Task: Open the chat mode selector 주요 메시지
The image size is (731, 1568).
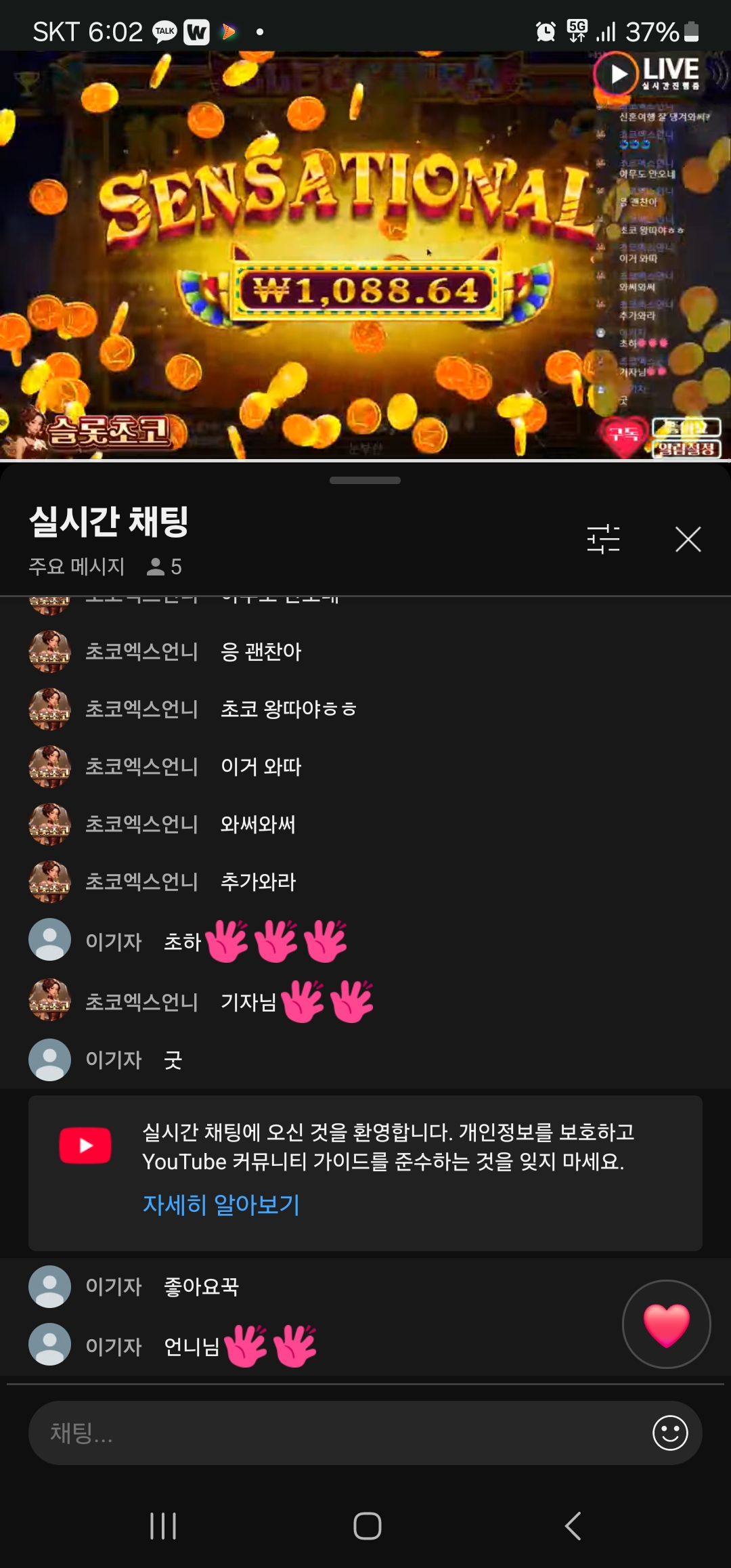Action: click(x=76, y=566)
